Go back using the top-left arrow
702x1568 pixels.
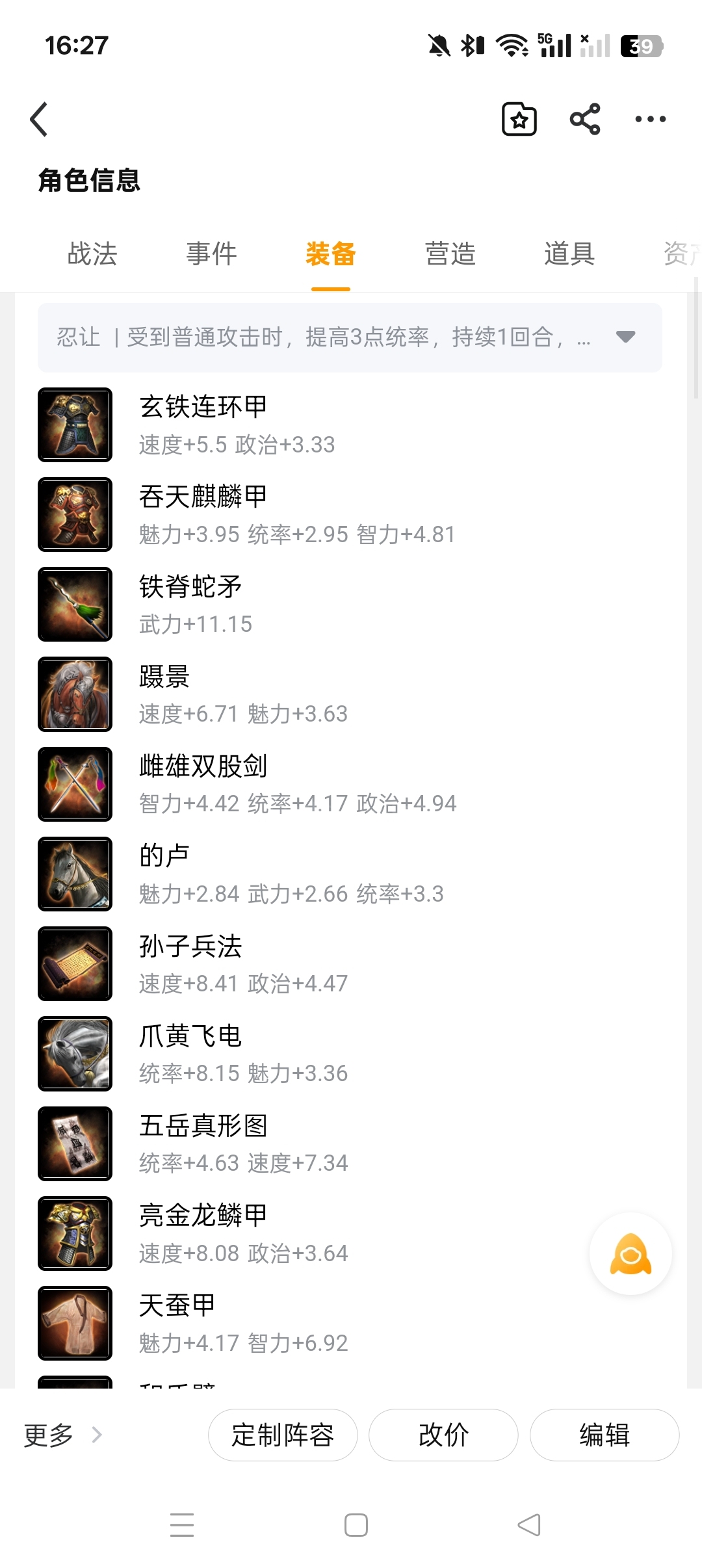click(39, 120)
